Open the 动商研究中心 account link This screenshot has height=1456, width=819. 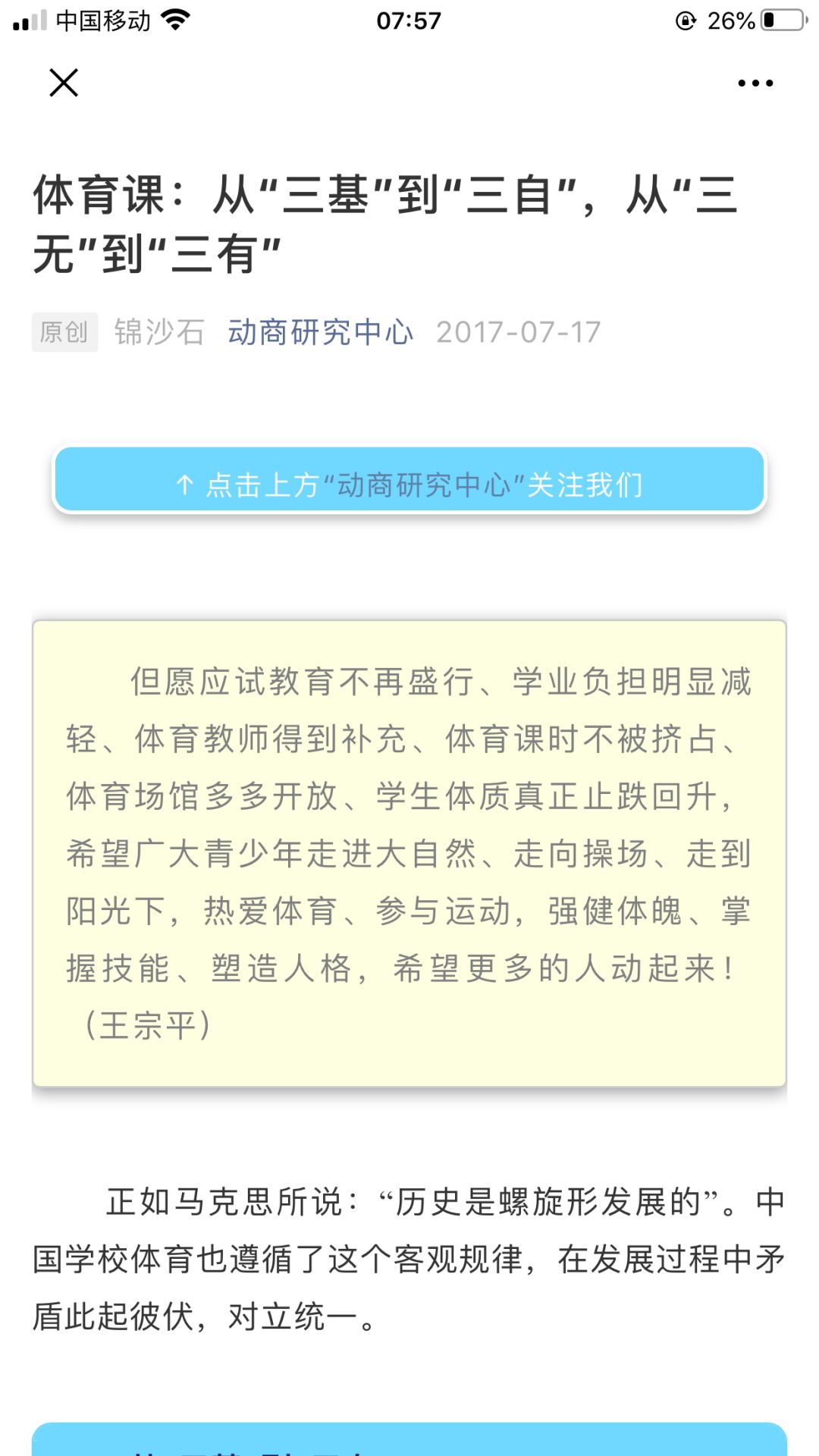point(320,332)
